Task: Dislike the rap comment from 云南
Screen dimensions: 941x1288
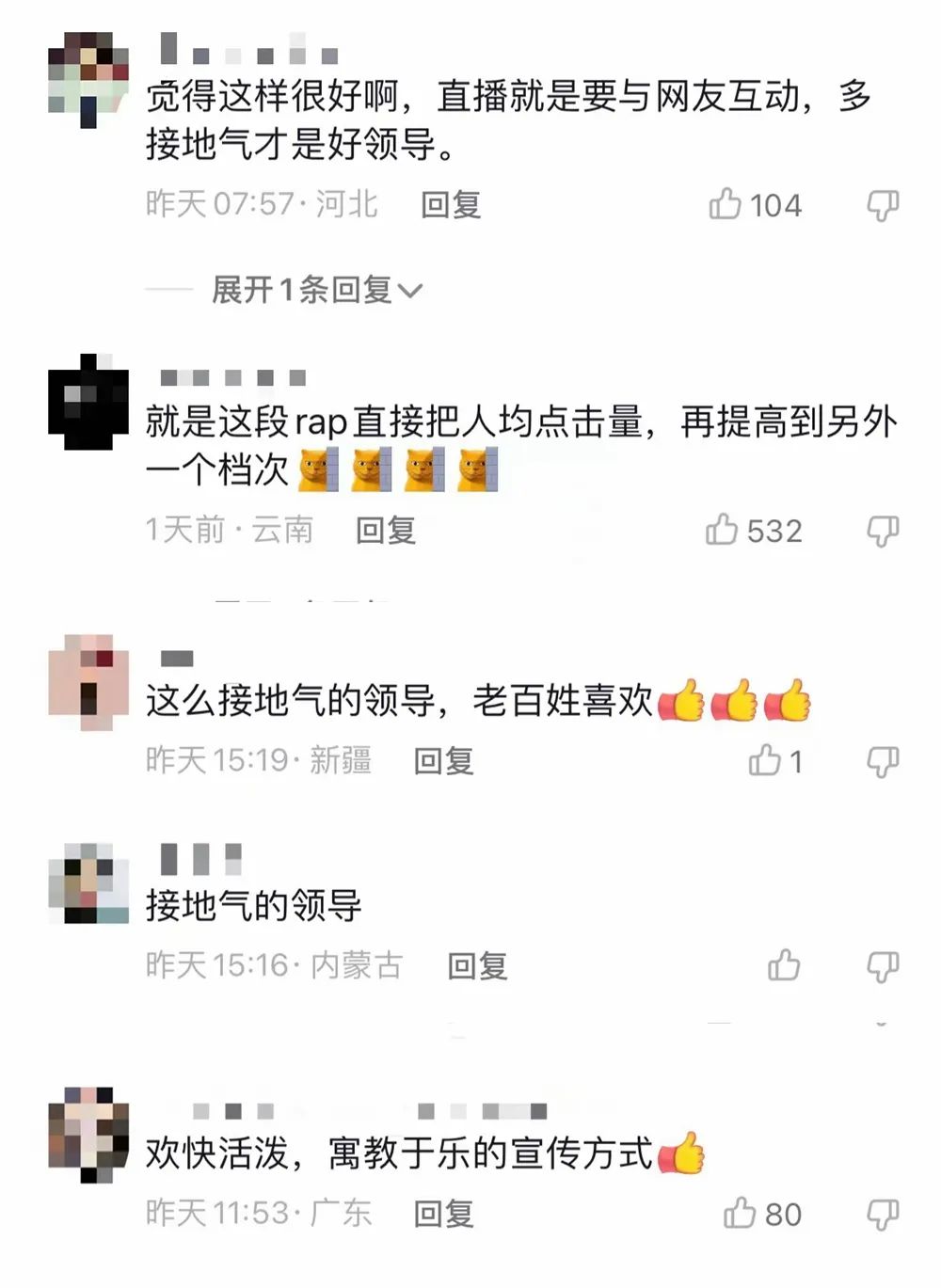Action: coord(882,531)
